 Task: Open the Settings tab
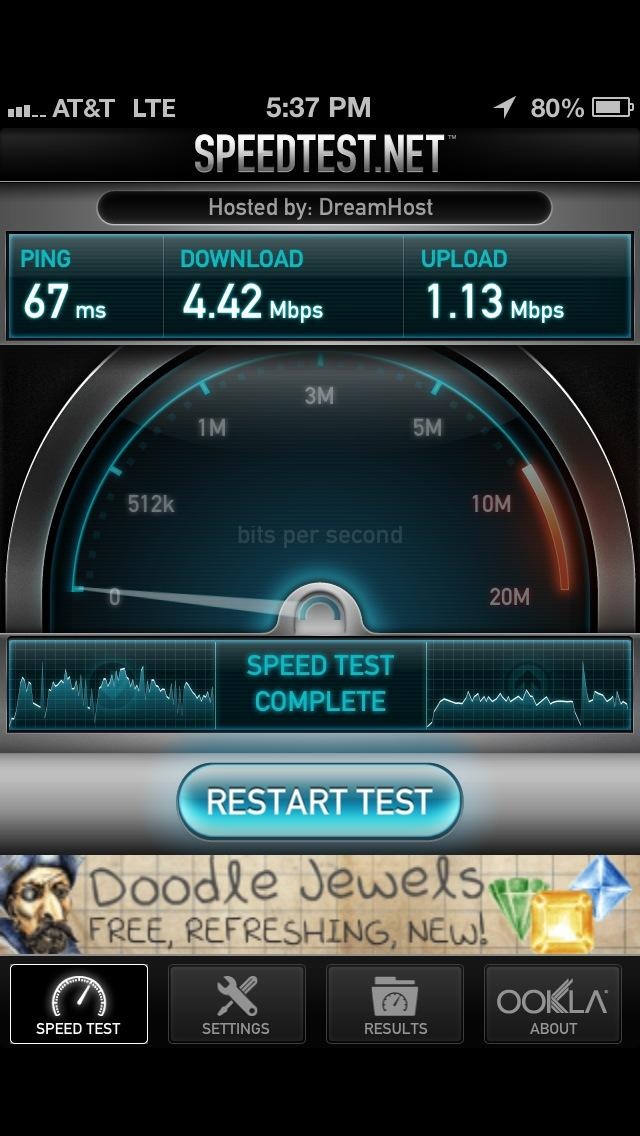[x=236, y=1004]
